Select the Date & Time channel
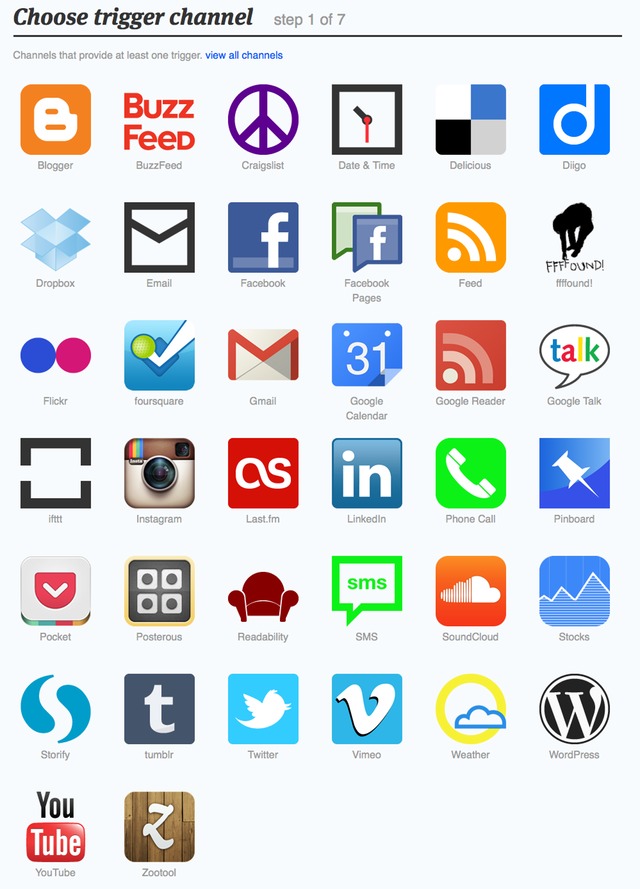Viewport: 640px width, 889px height. tap(367, 120)
